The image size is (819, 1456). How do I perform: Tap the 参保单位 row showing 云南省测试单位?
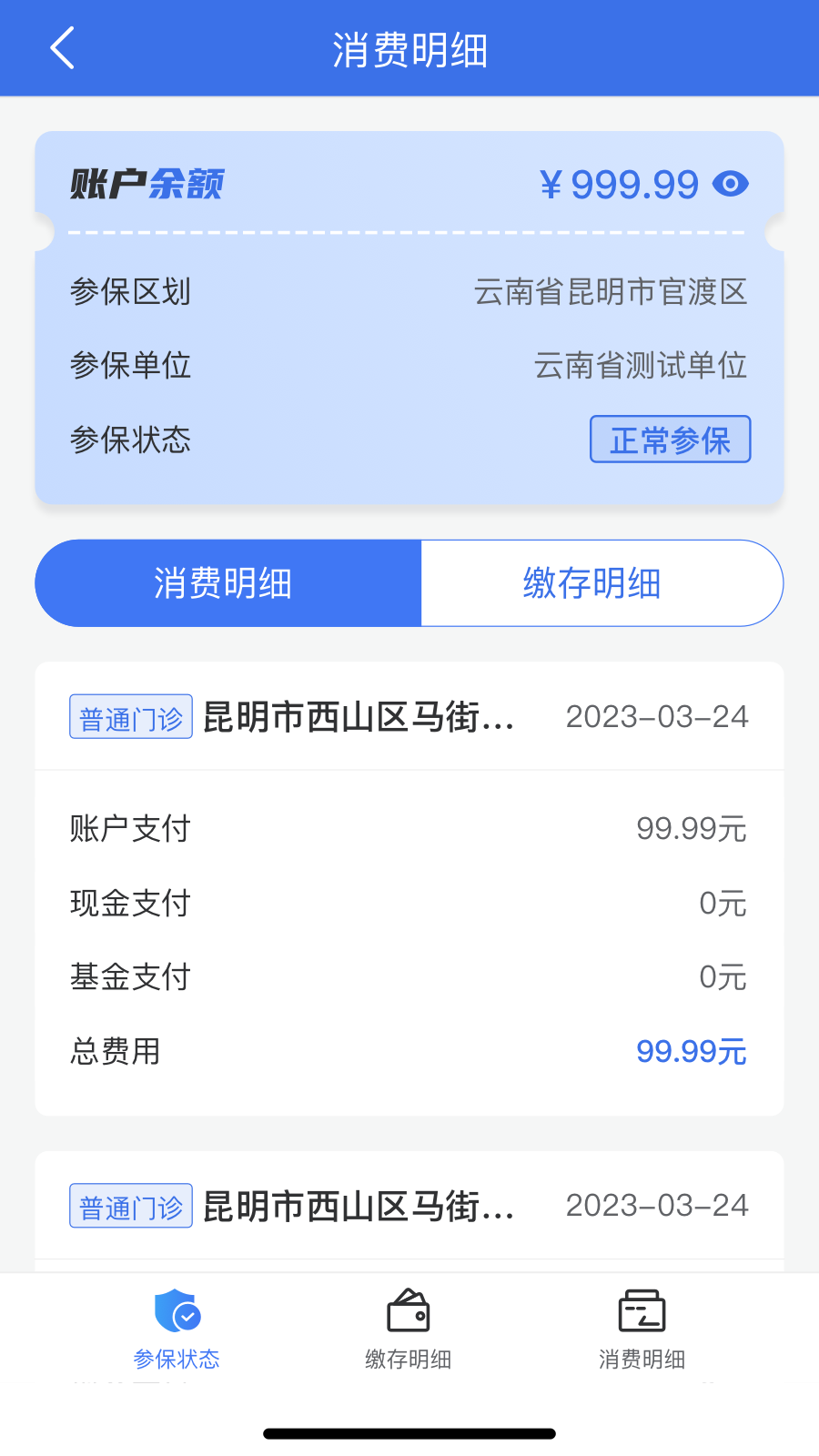click(x=408, y=366)
